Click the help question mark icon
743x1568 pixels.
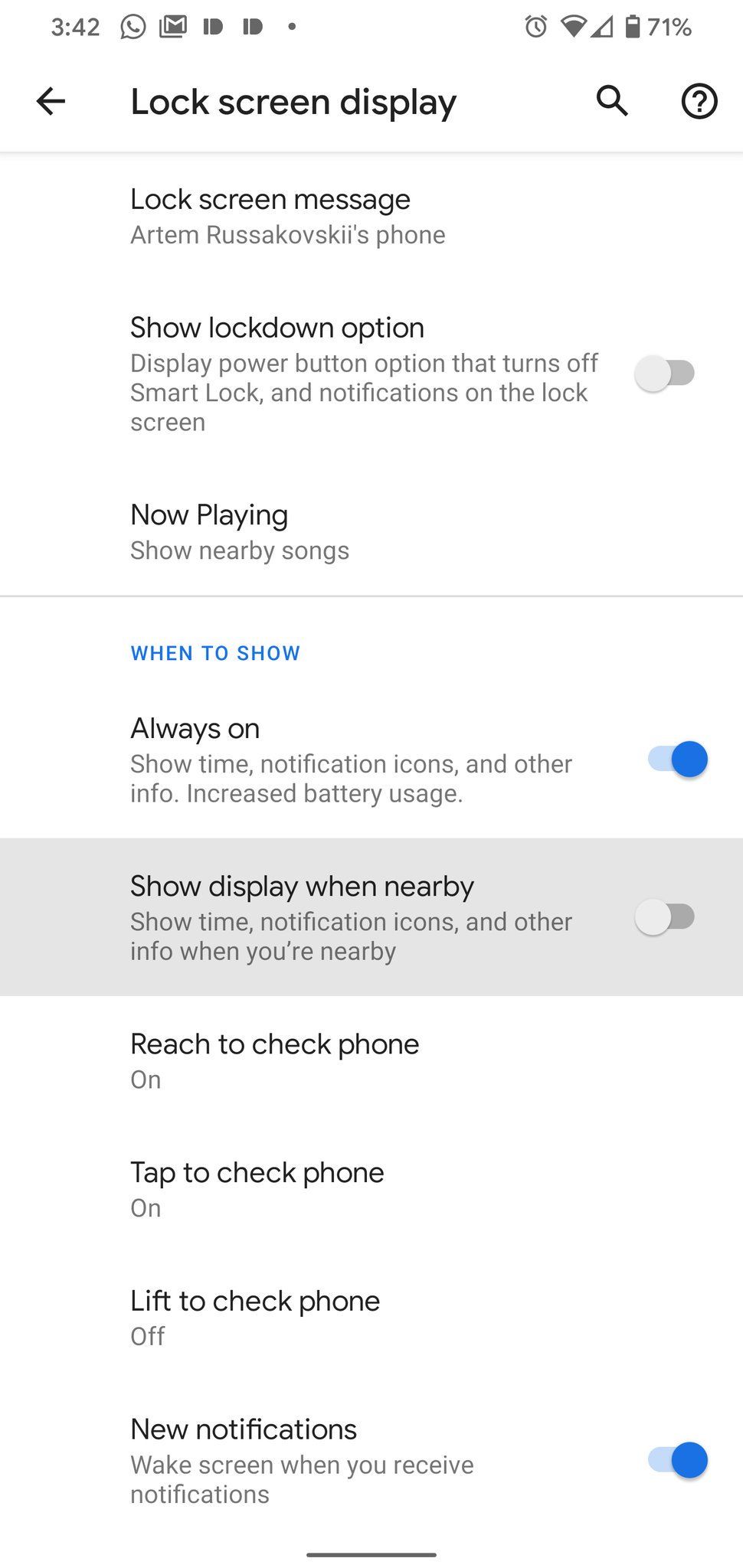click(698, 100)
